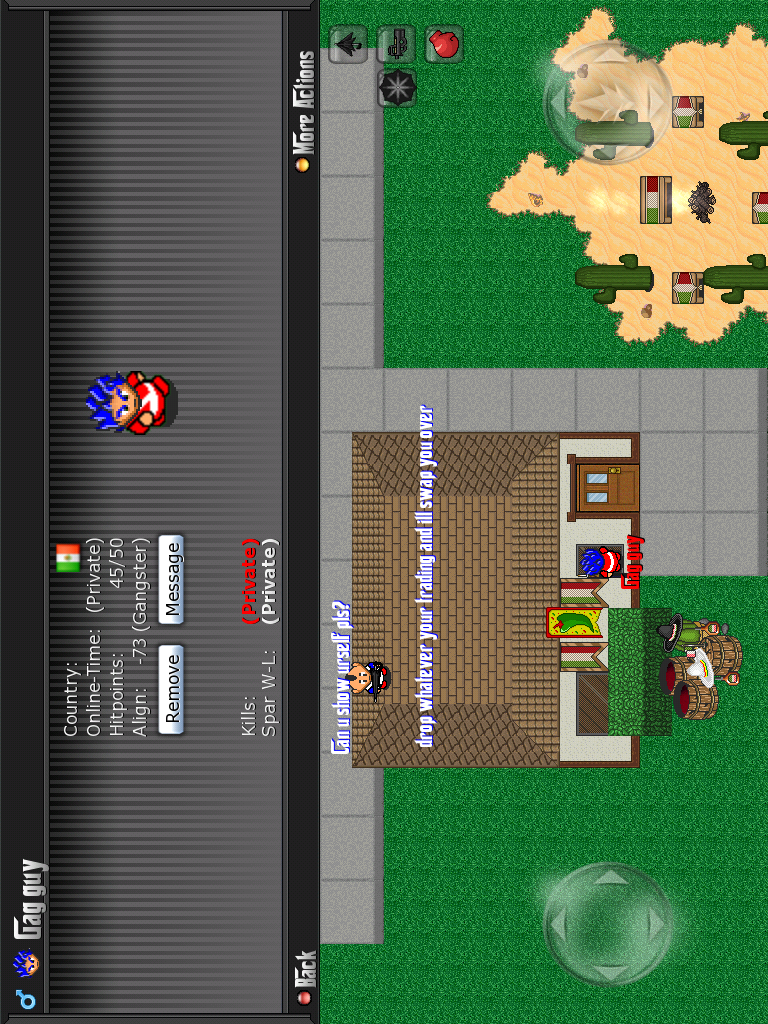Tap the transparent joystick over the sand
The width and height of the screenshot is (768, 1024).
[x=608, y=101]
